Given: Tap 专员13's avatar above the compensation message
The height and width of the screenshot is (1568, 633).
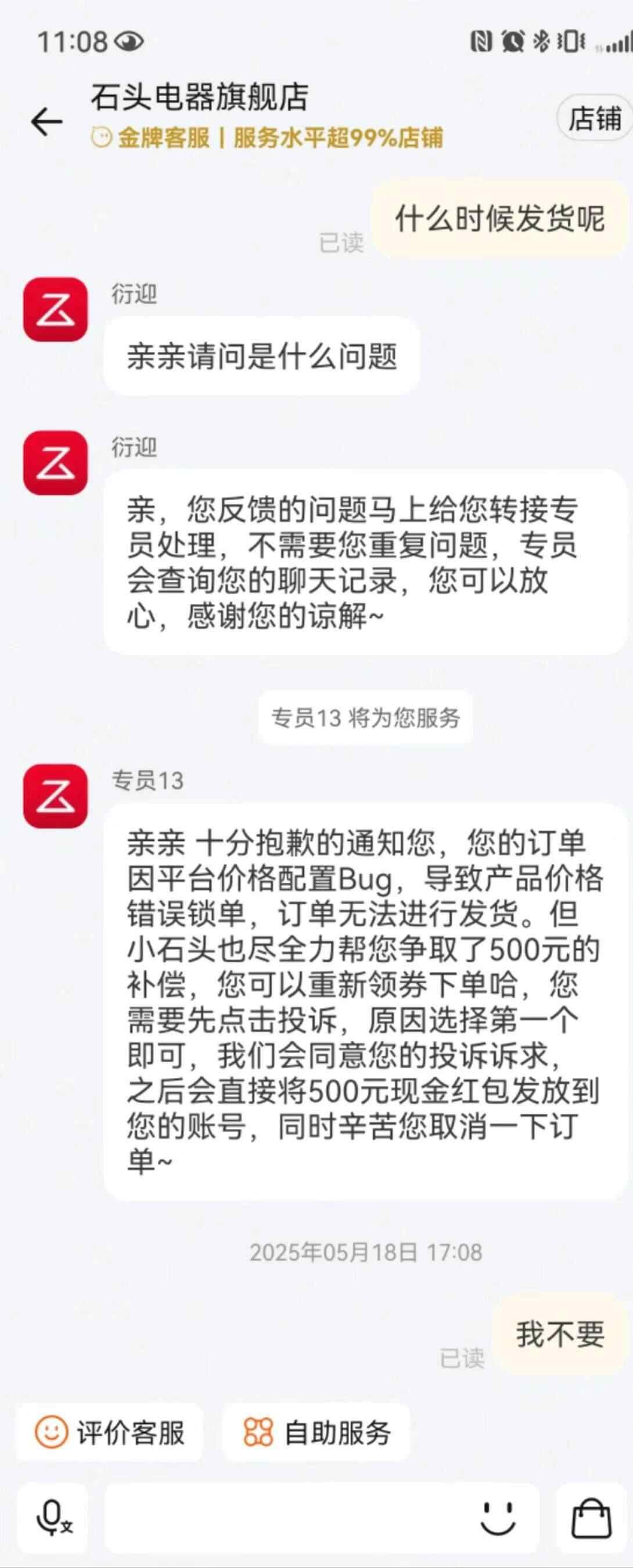Looking at the screenshot, I should pos(55,796).
